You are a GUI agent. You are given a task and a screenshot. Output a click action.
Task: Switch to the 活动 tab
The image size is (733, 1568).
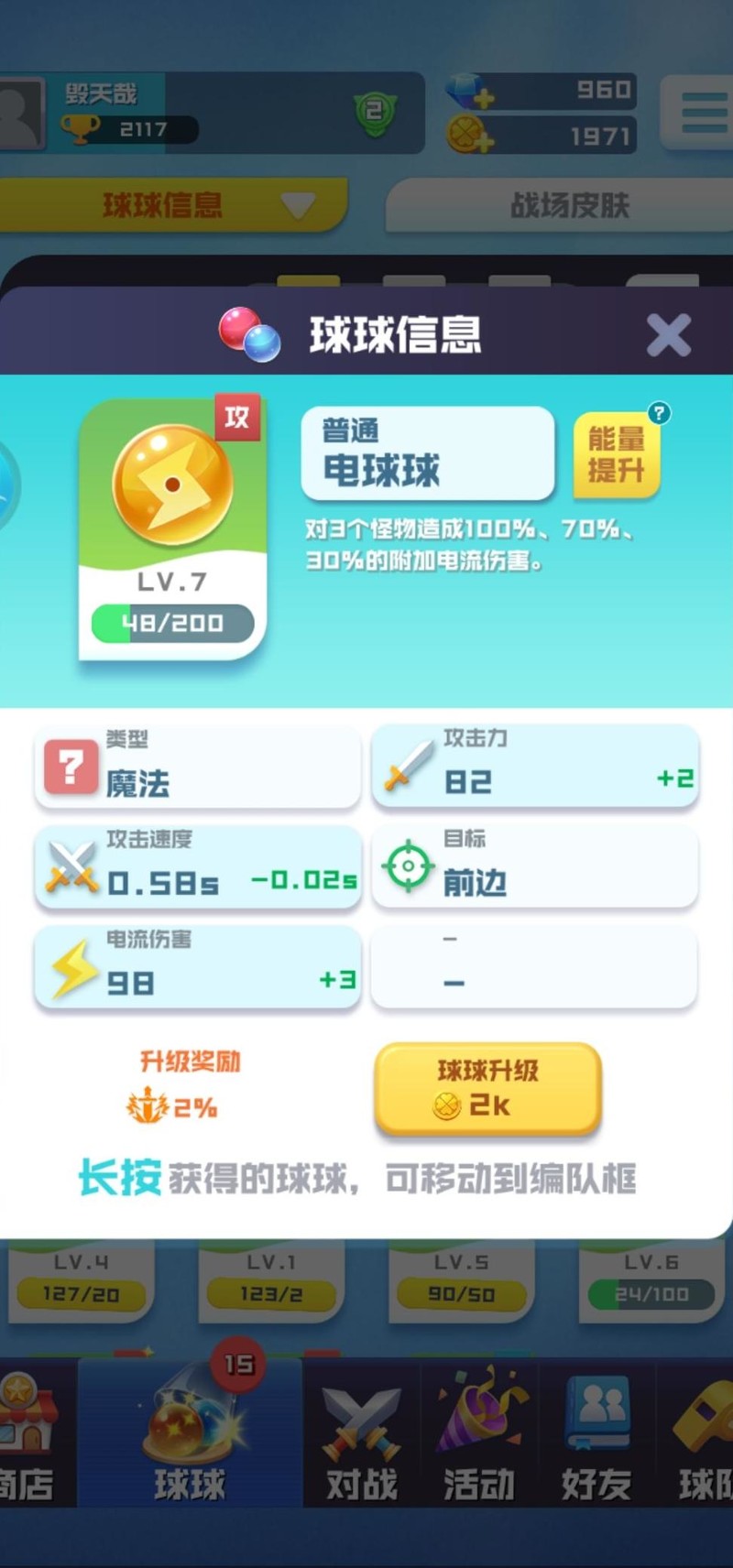point(479,1438)
